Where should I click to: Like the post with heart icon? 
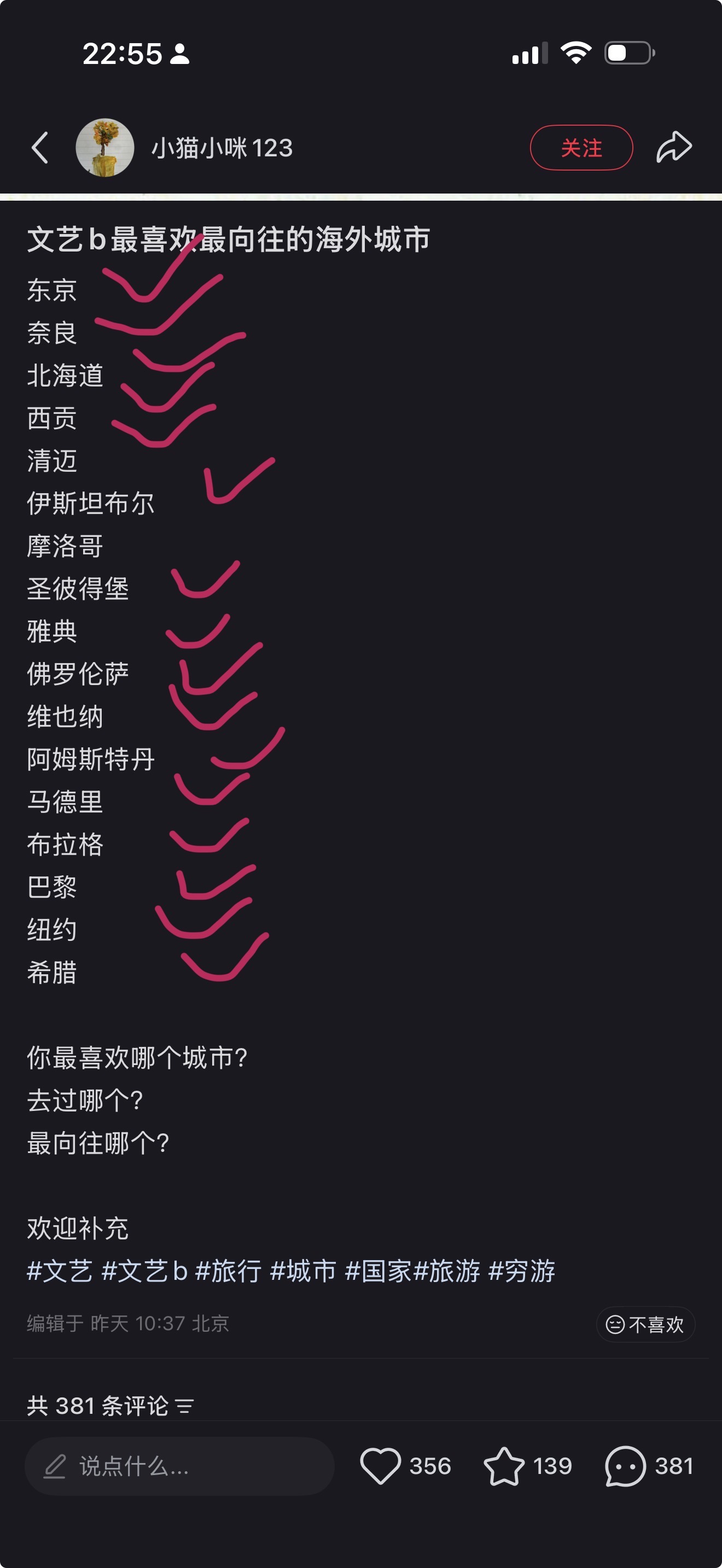pyautogui.click(x=380, y=1466)
